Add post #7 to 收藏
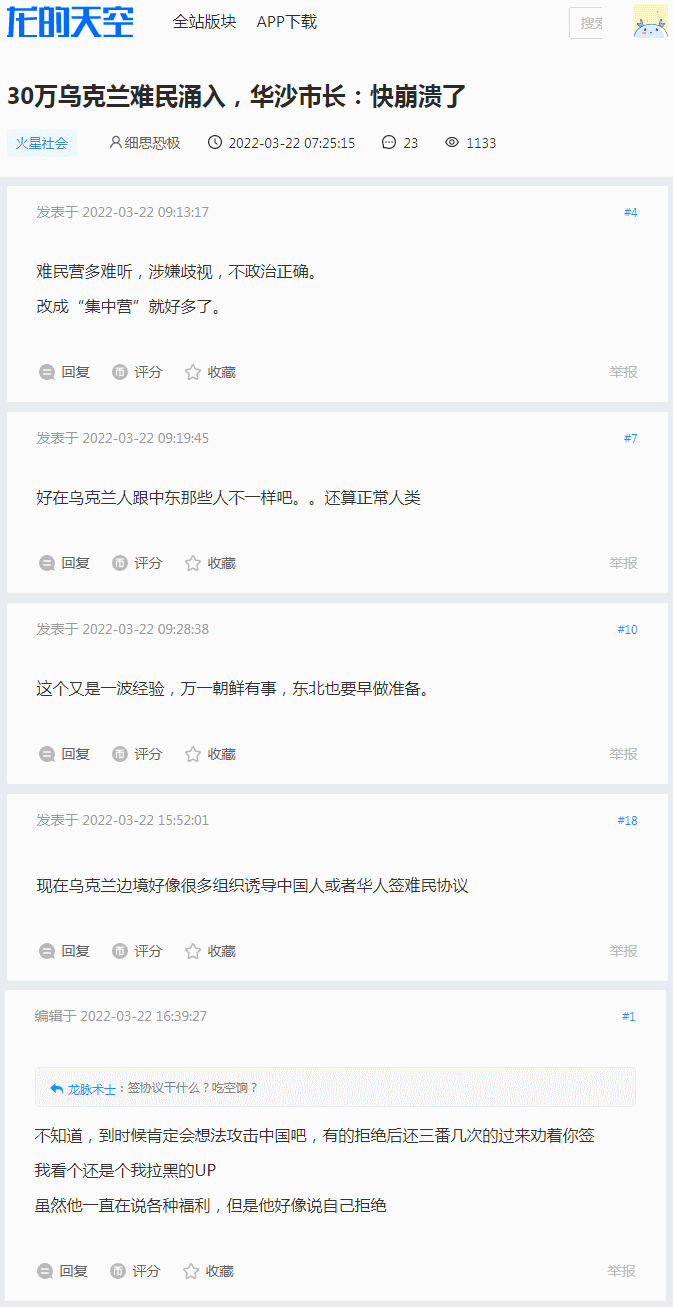 210,563
